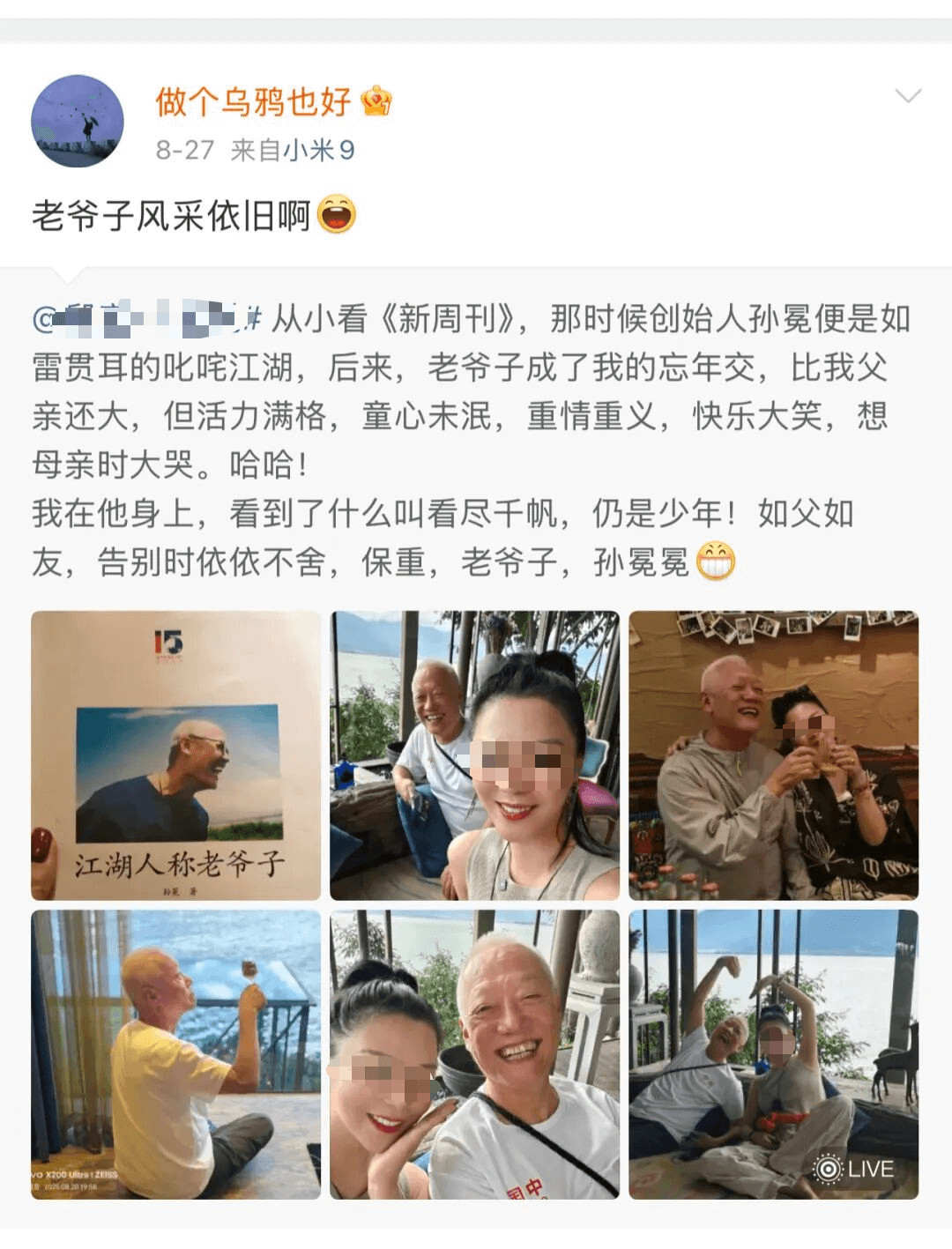Open the photo with polaroid wall
Image resolution: width=952 pixels, height=1249 pixels.
[773, 755]
